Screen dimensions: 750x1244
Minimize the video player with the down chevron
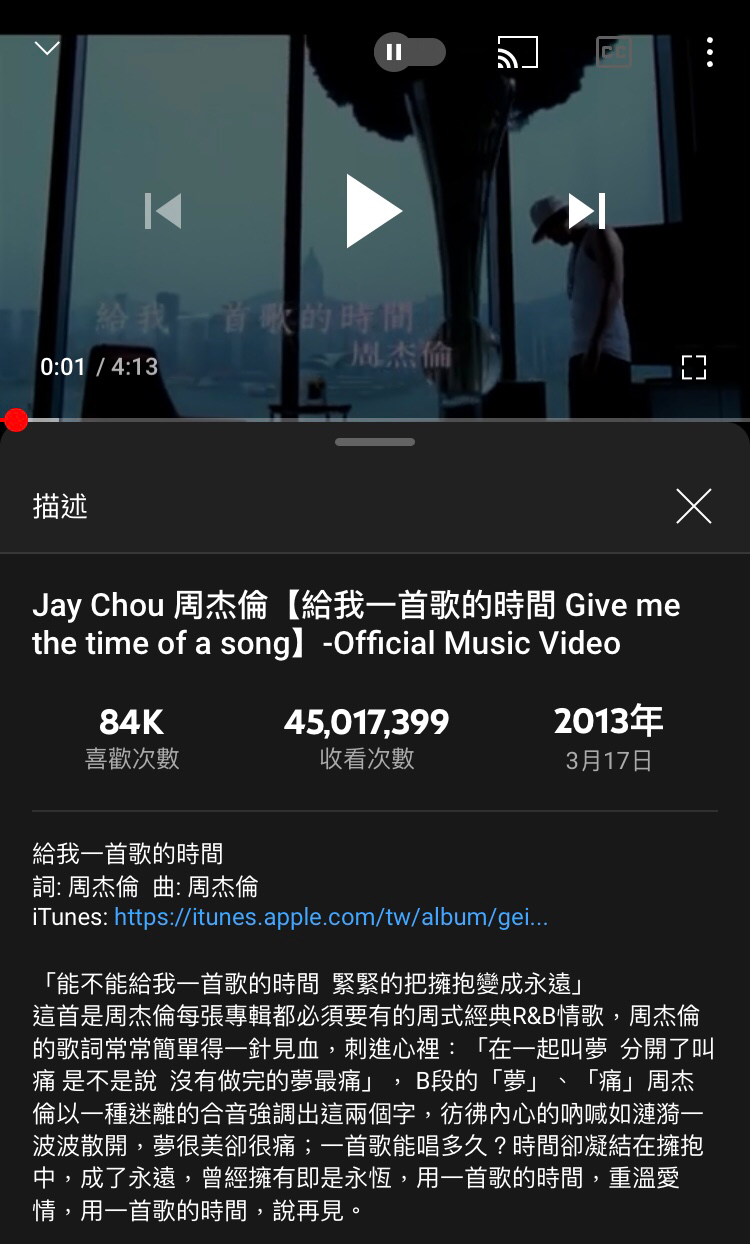pos(47,49)
